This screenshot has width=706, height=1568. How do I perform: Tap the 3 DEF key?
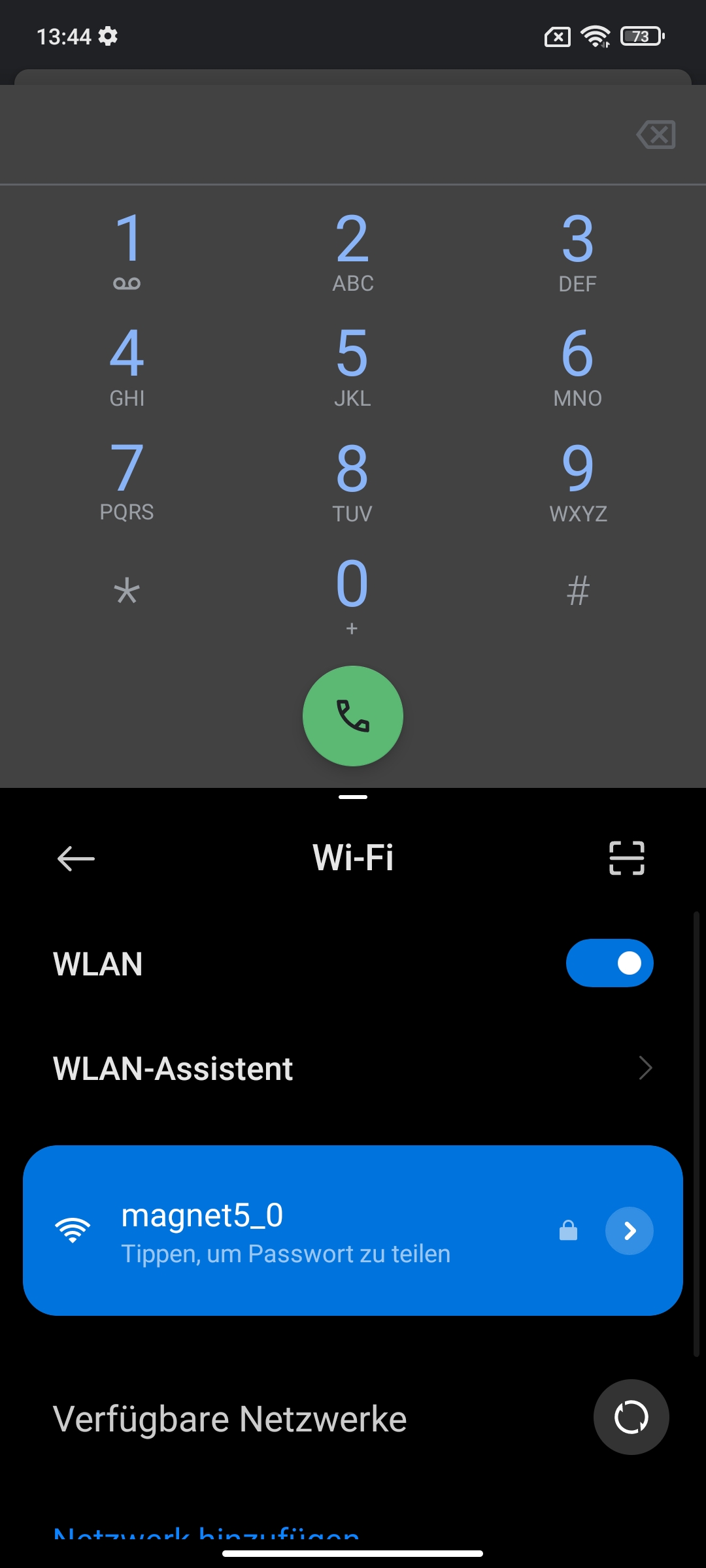pos(578,250)
